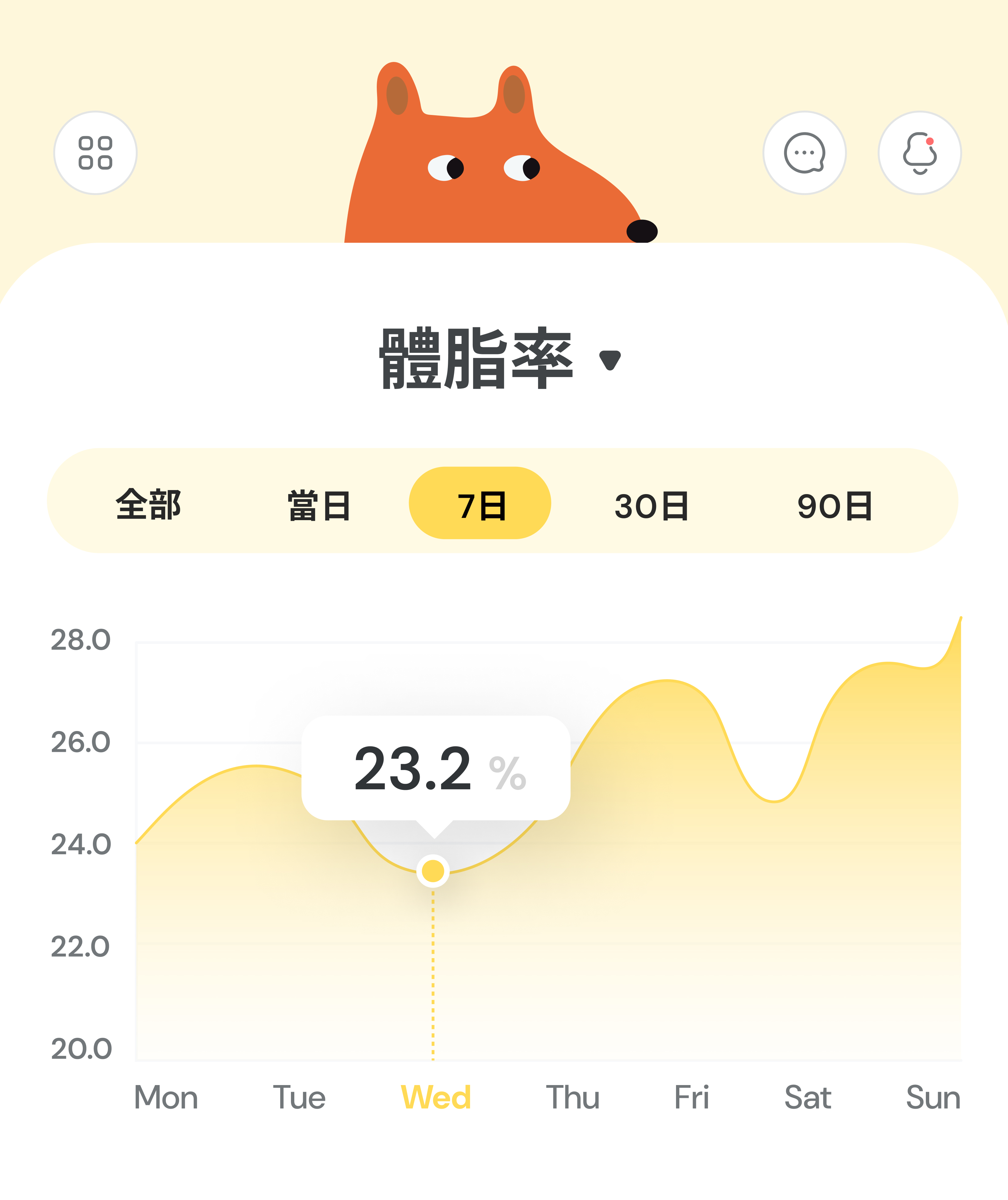Switch to the 全部 range tab
The image size is (1008, 1200).
(x=149, y=505)
